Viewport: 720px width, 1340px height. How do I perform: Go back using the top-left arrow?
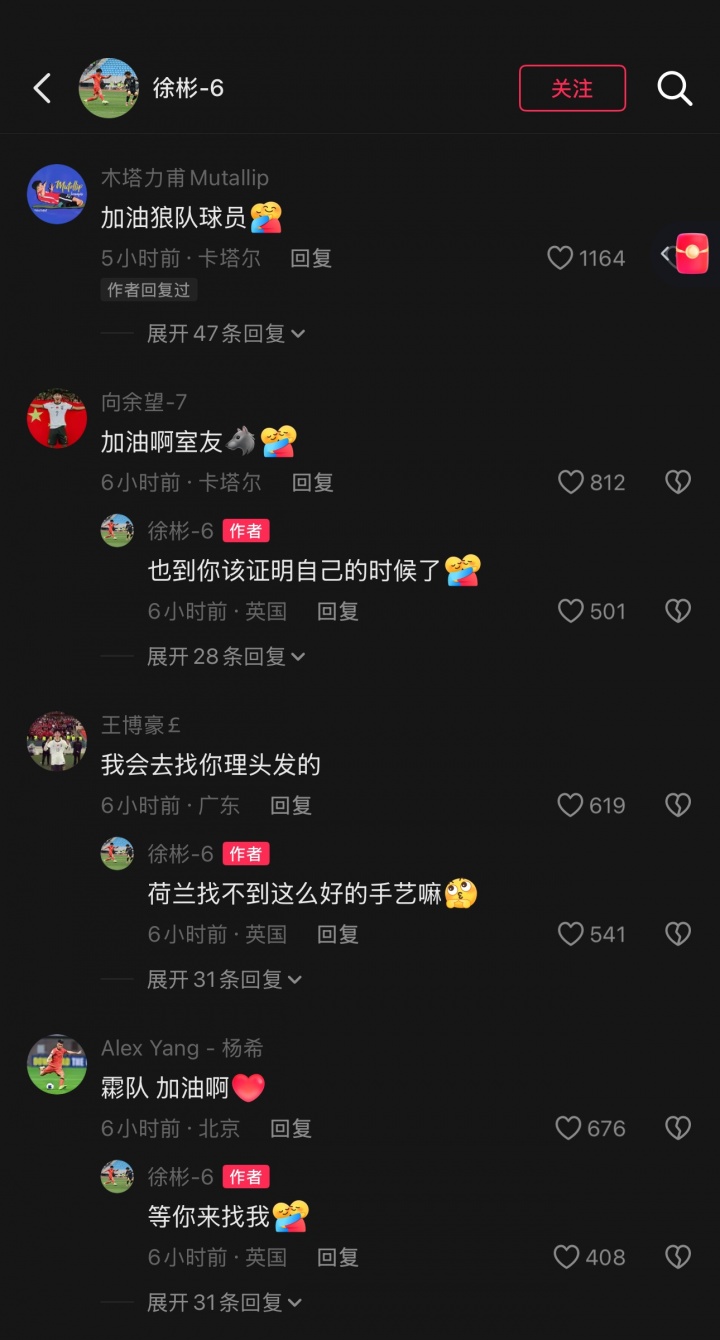(x=42, y=88)
